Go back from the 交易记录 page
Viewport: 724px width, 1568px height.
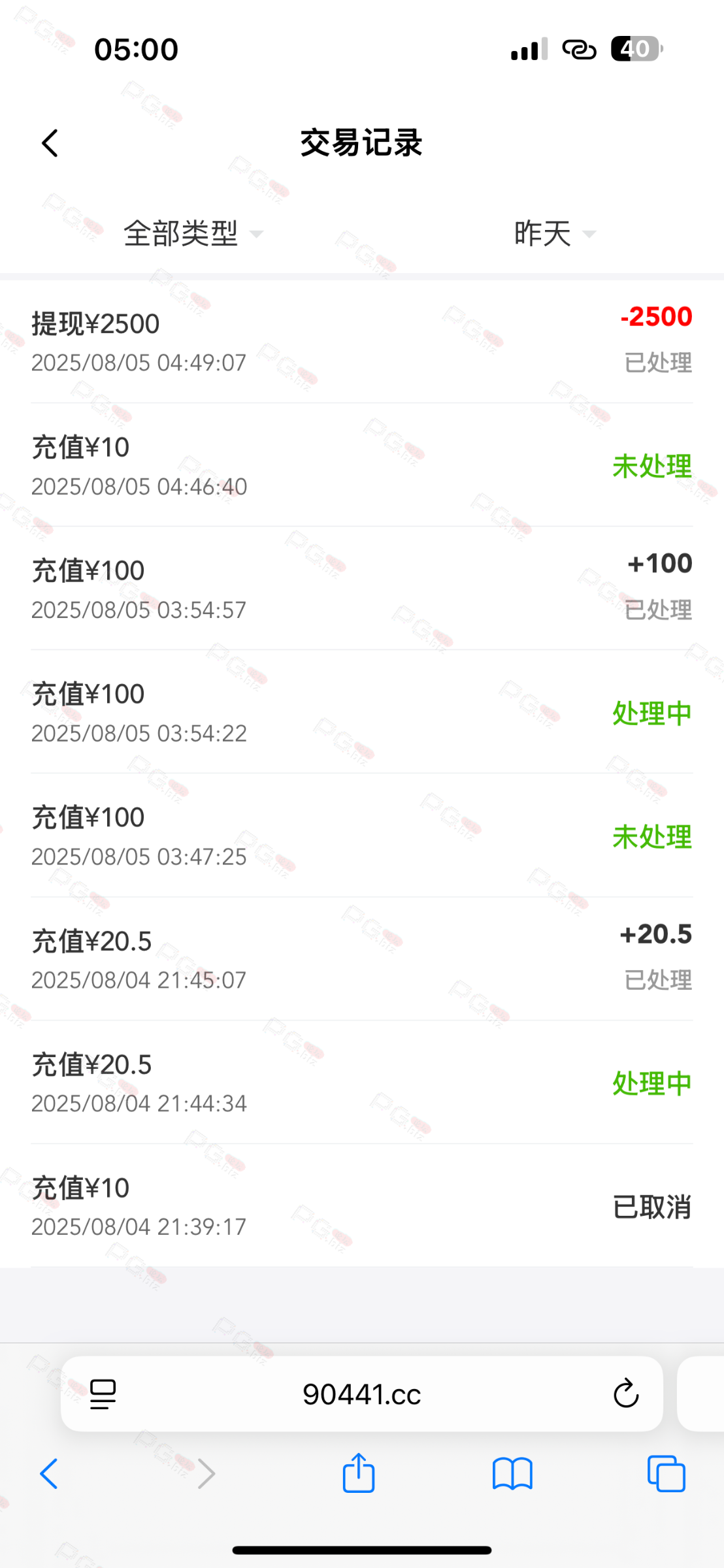coord(50,143)
